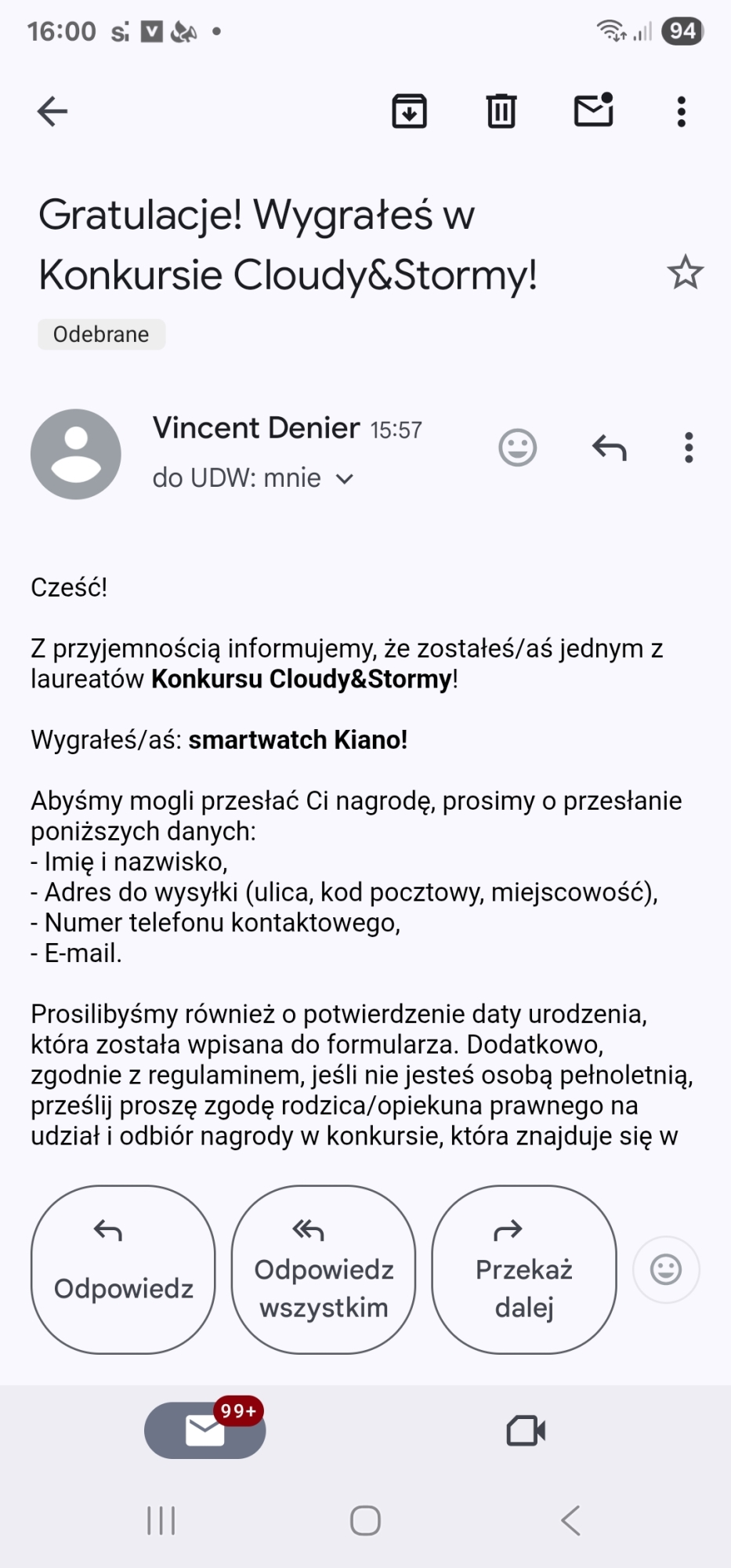Mark this email as unread

coord(593,111)
